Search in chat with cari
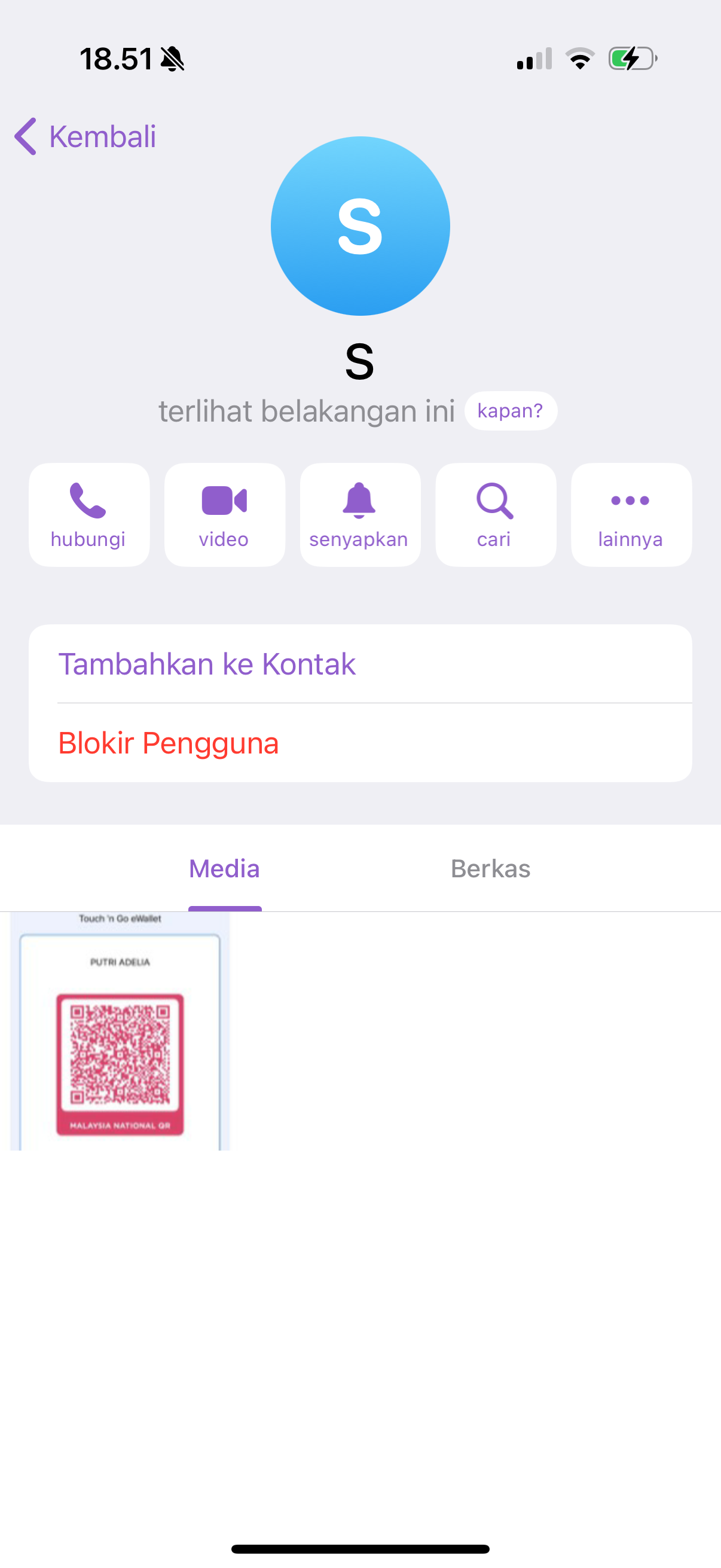The height and width of the screenshot is (1568, 721). pos(495,515)
